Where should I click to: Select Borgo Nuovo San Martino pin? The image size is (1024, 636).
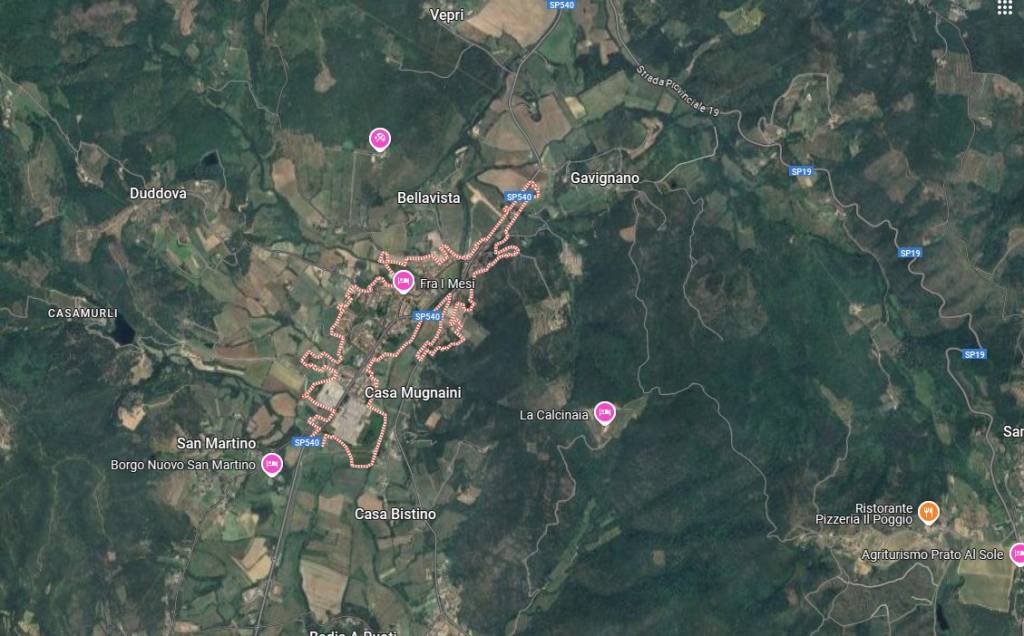click(271, 463)
